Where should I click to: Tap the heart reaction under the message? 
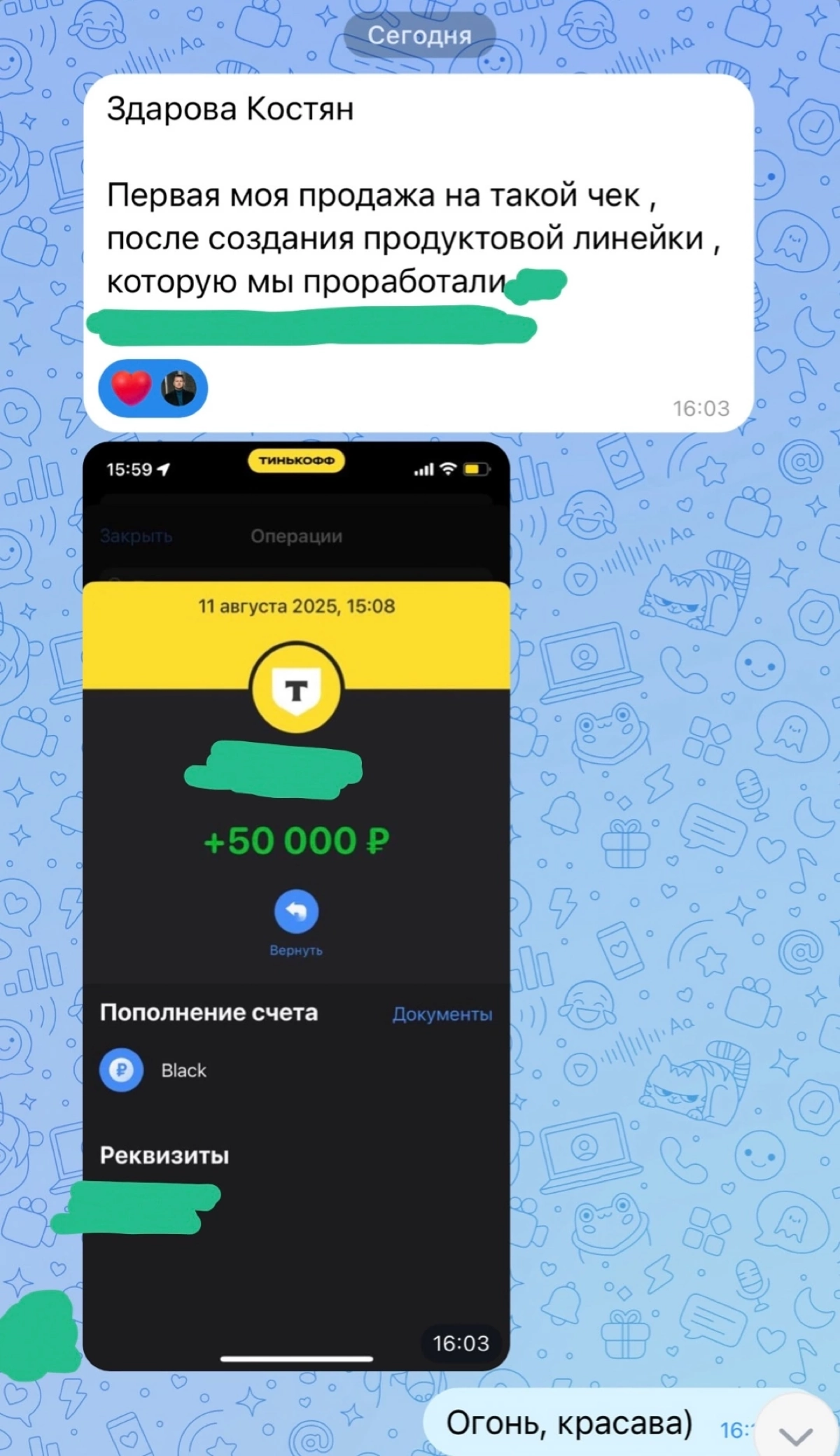pos(153,388)
